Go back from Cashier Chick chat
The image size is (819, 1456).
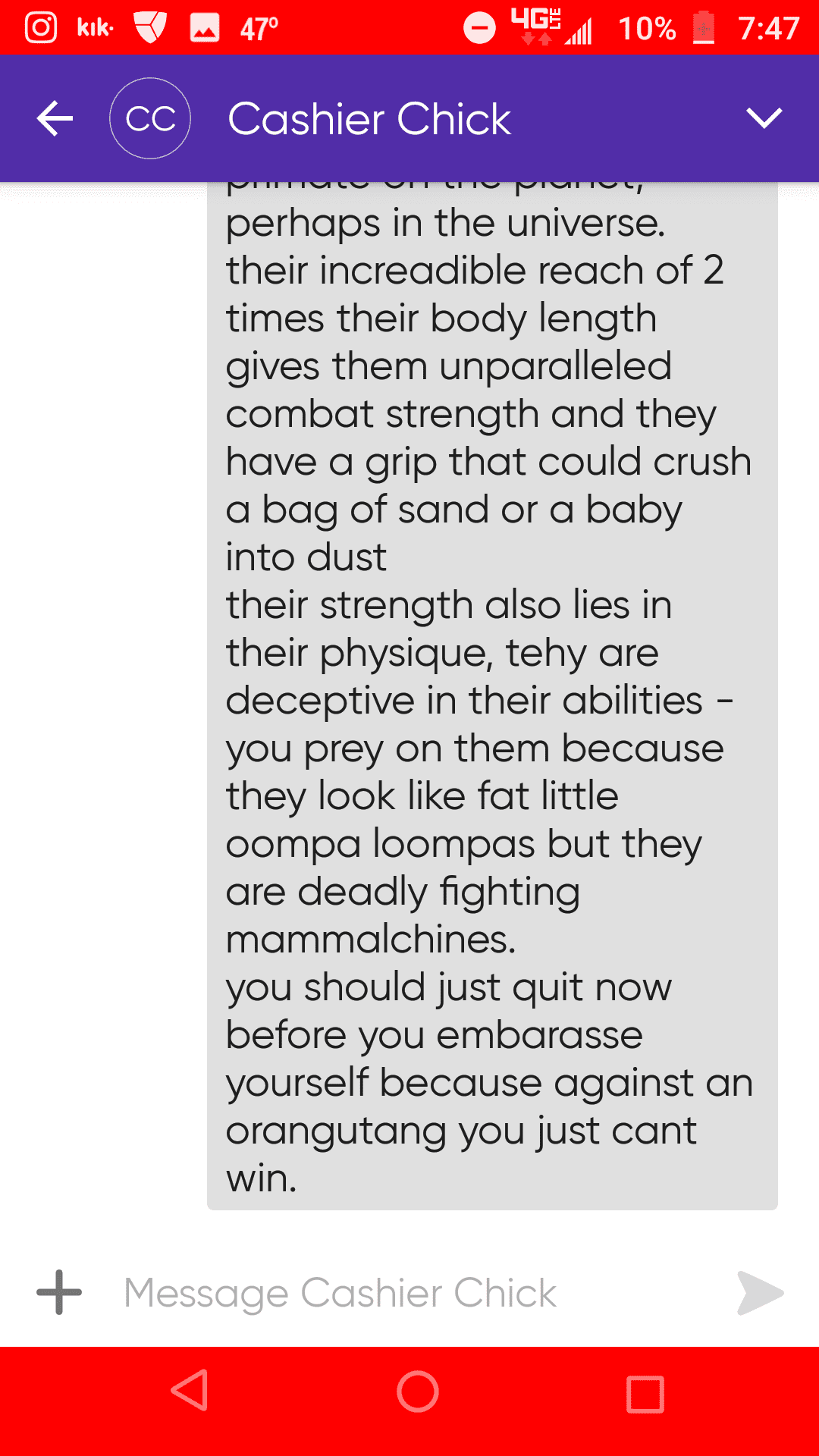pos(55,119)
